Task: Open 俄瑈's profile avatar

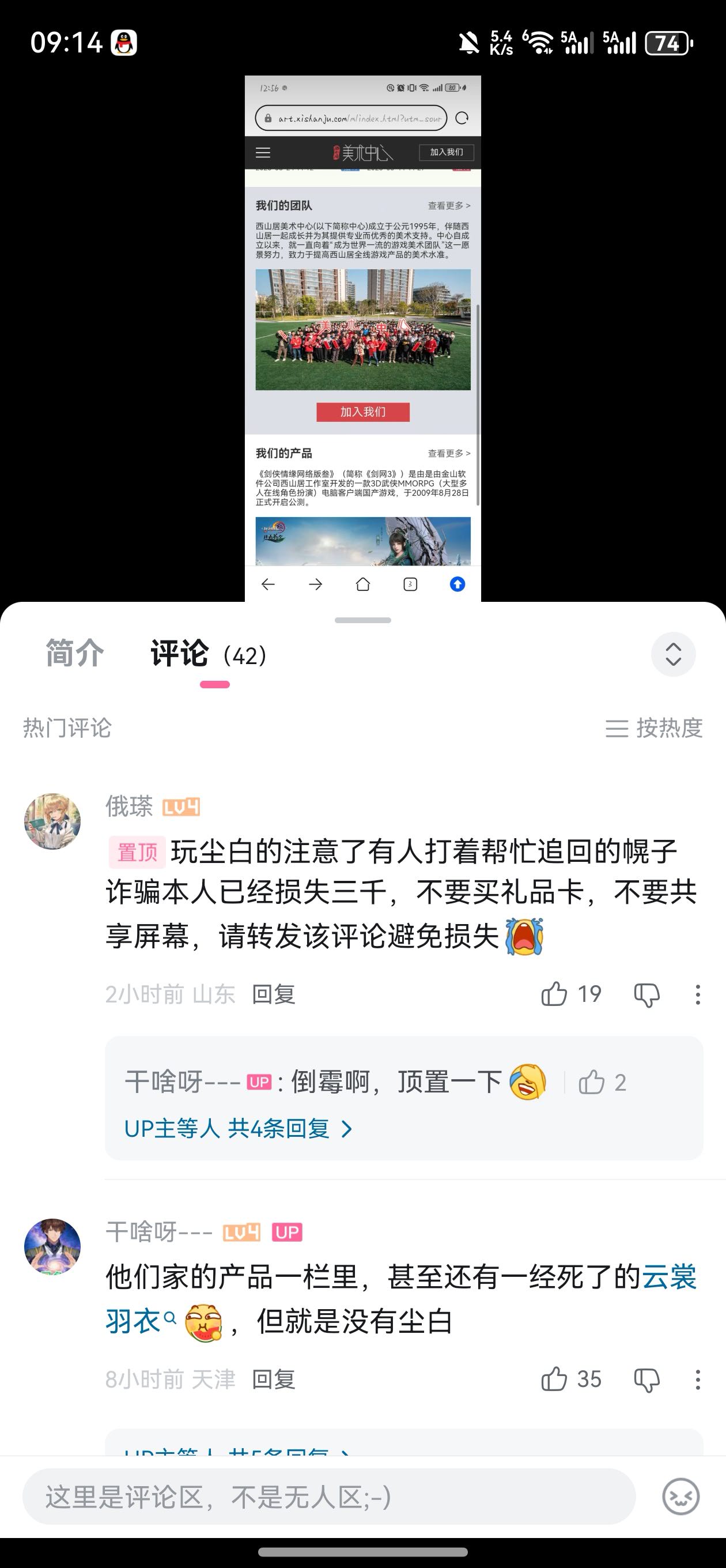Action: (x=52, y=821)
